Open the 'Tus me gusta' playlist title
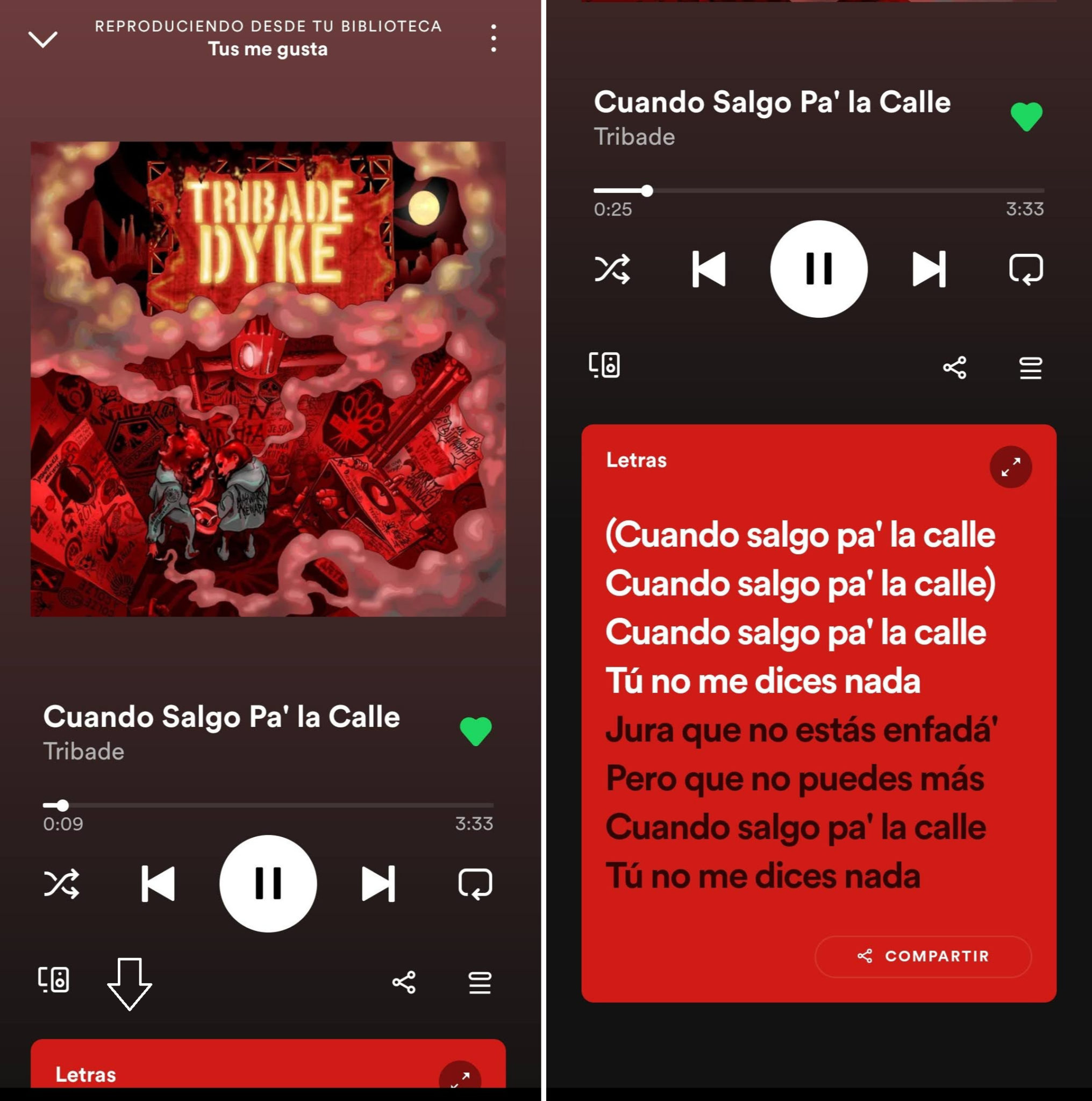 tap(268, 49)
